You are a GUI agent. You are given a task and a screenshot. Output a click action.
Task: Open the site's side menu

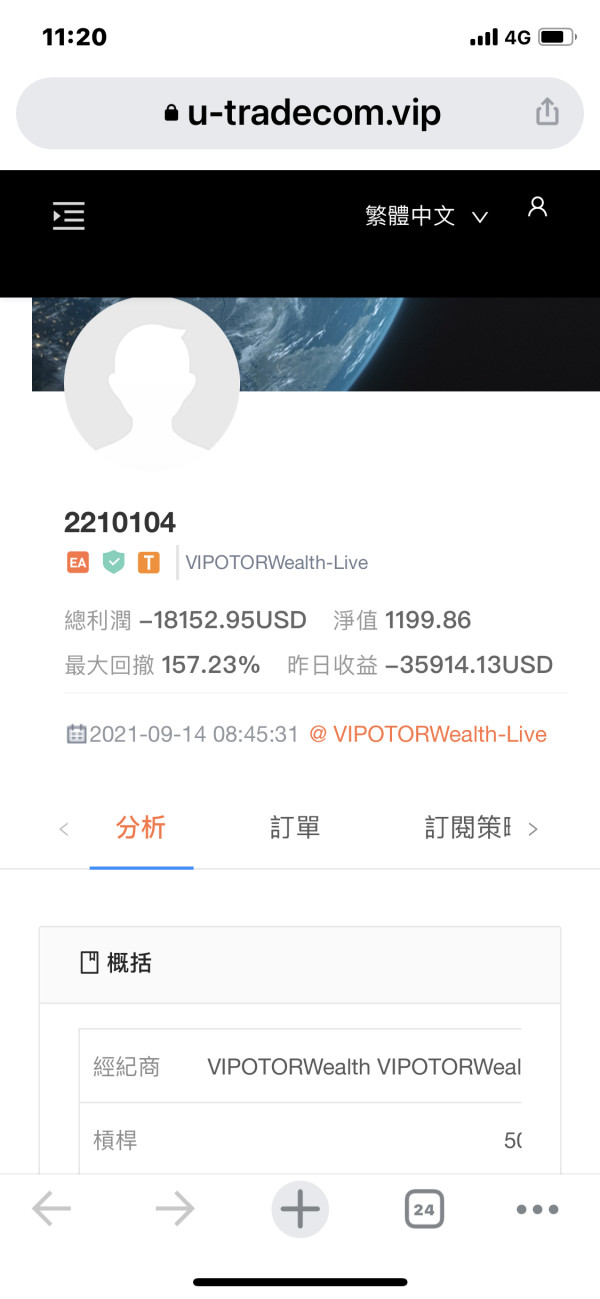pos(69,216)
